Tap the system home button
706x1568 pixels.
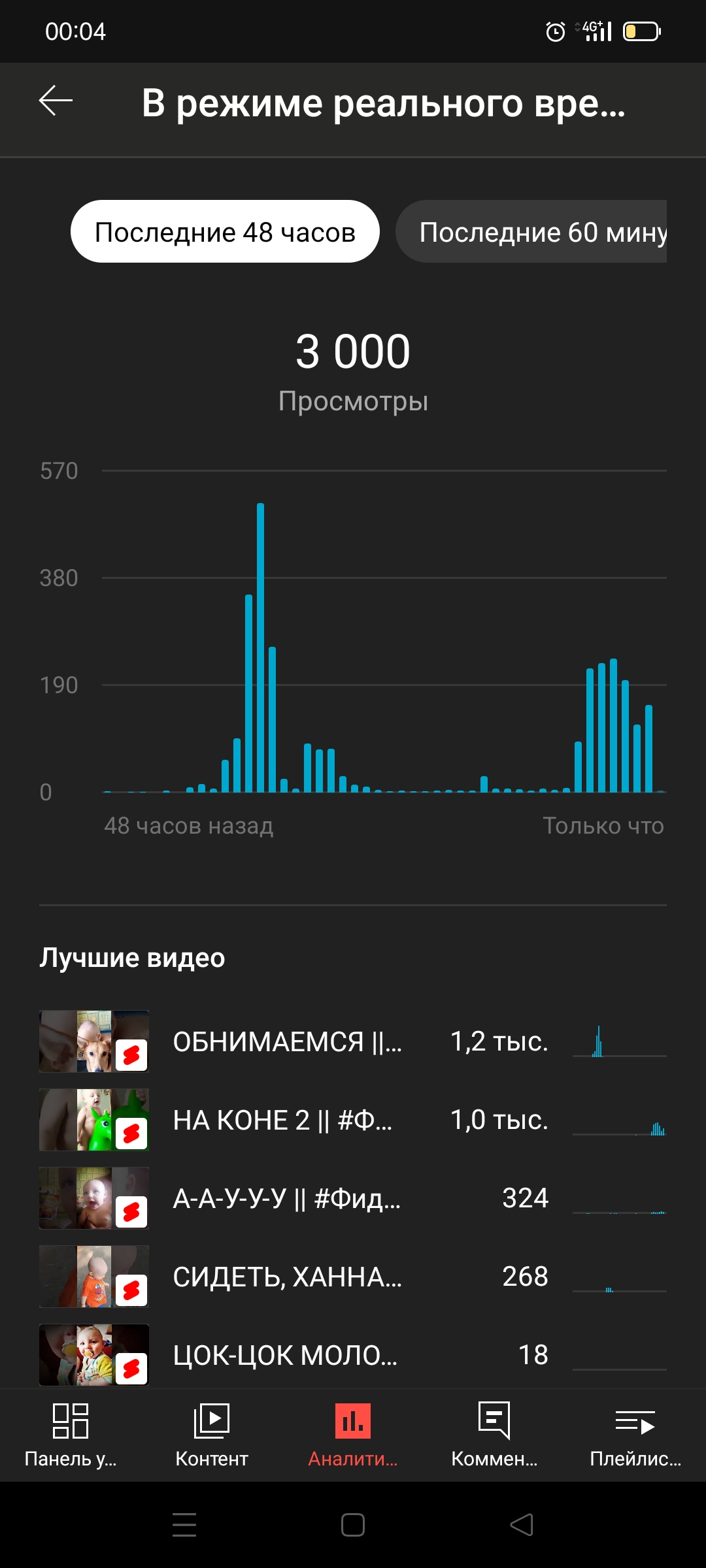[353, 1525]
